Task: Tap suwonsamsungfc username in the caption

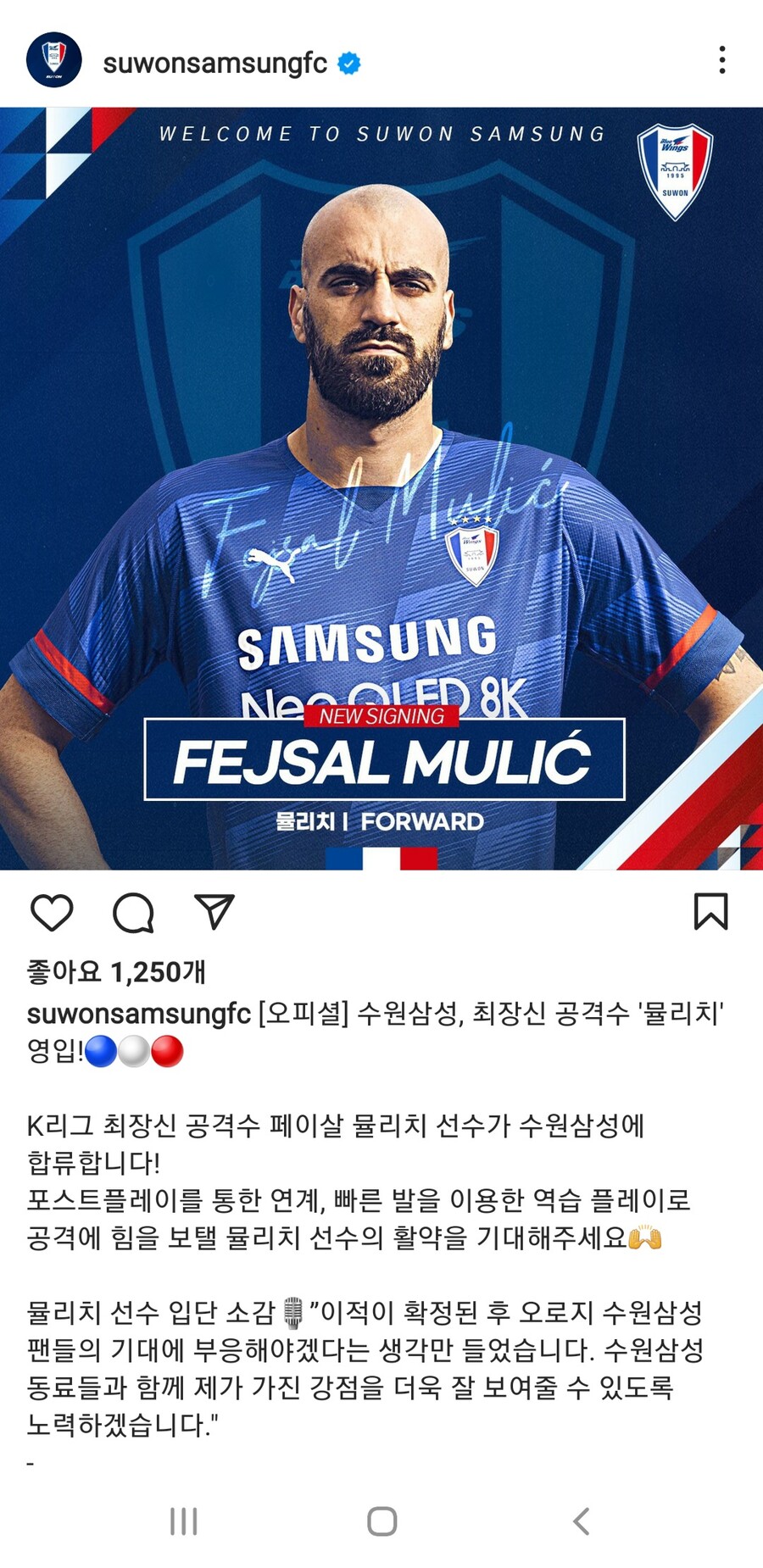Action: (x=138, y=1014)
